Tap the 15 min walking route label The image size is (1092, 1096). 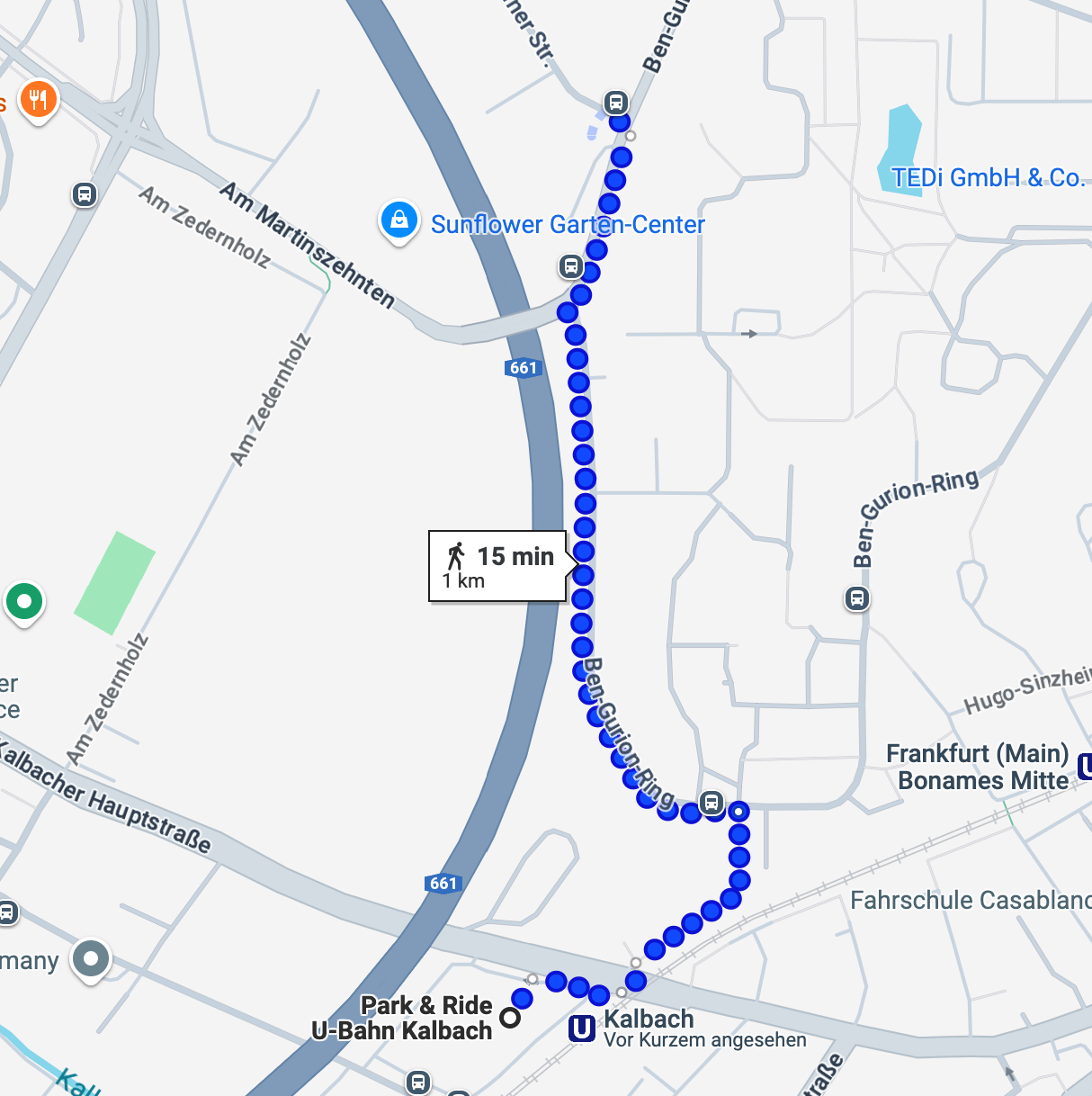coord(498,566)
